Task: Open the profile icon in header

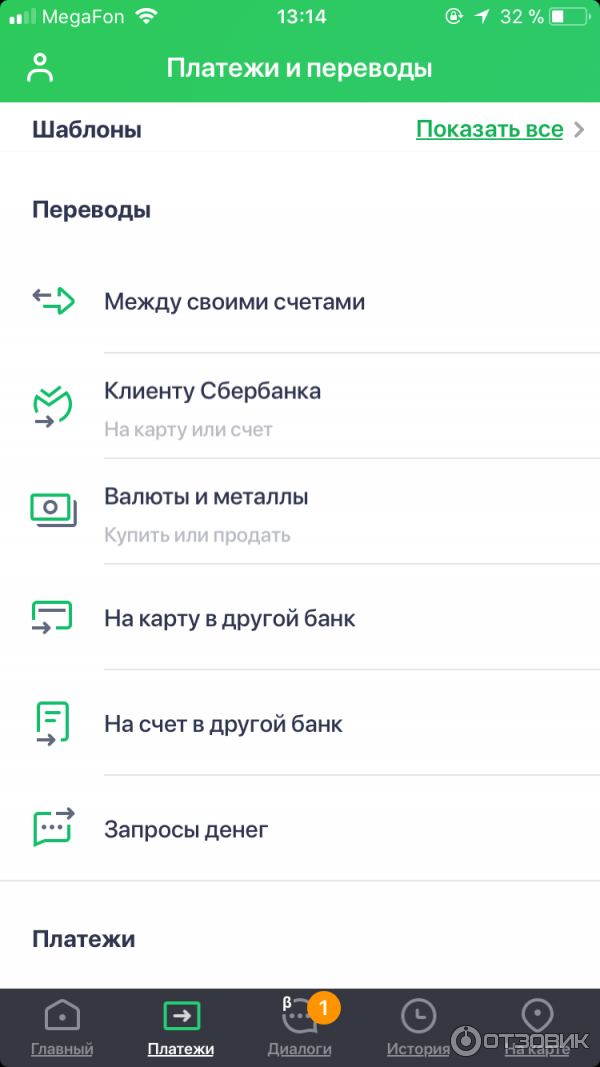Action: click(40, 68)
